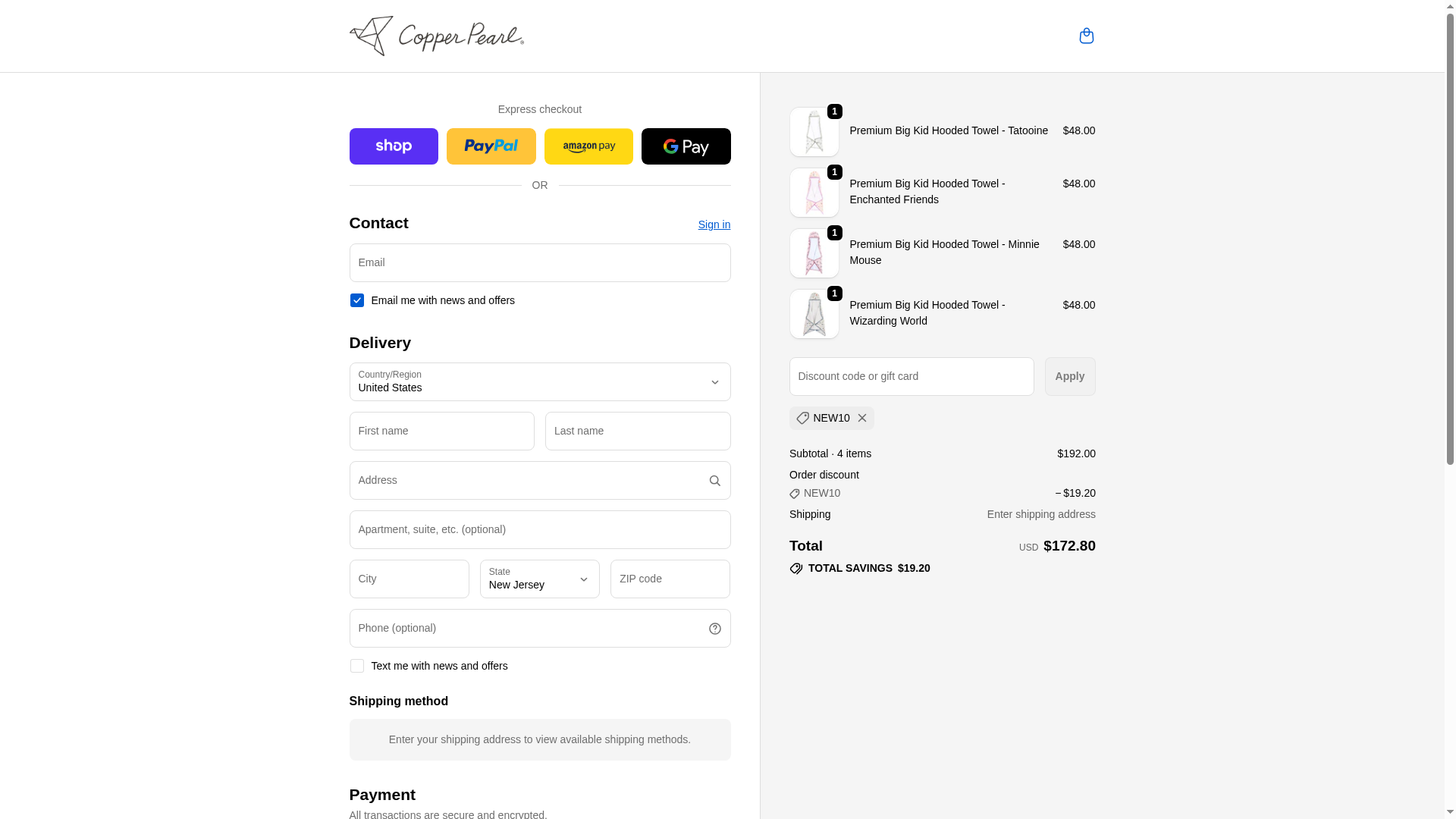Image resolution: width=1456 pixels, height=819 pixels.
Task: Focus the Address field
Action: (527, 480)
